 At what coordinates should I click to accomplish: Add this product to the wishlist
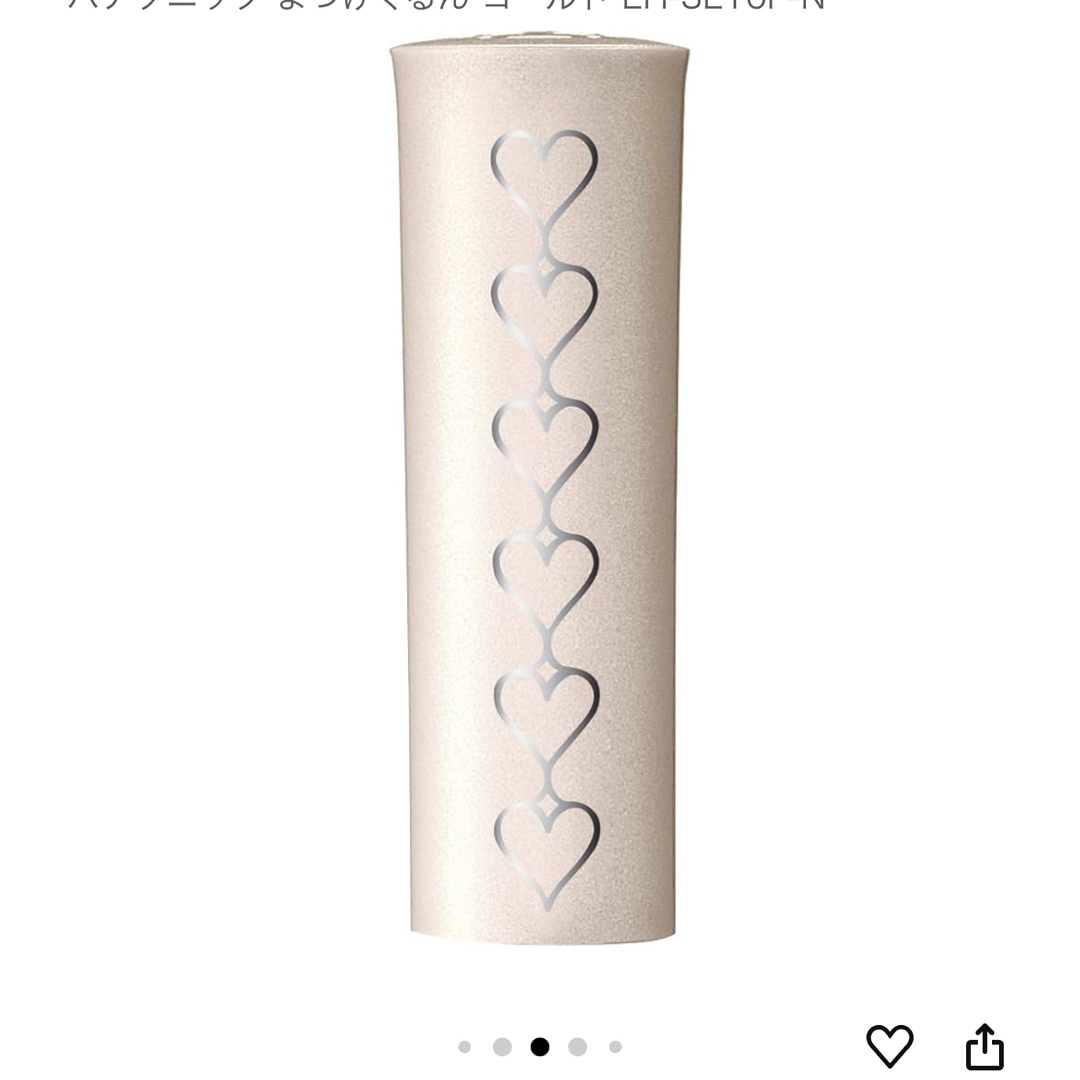tap(889, 1046)
